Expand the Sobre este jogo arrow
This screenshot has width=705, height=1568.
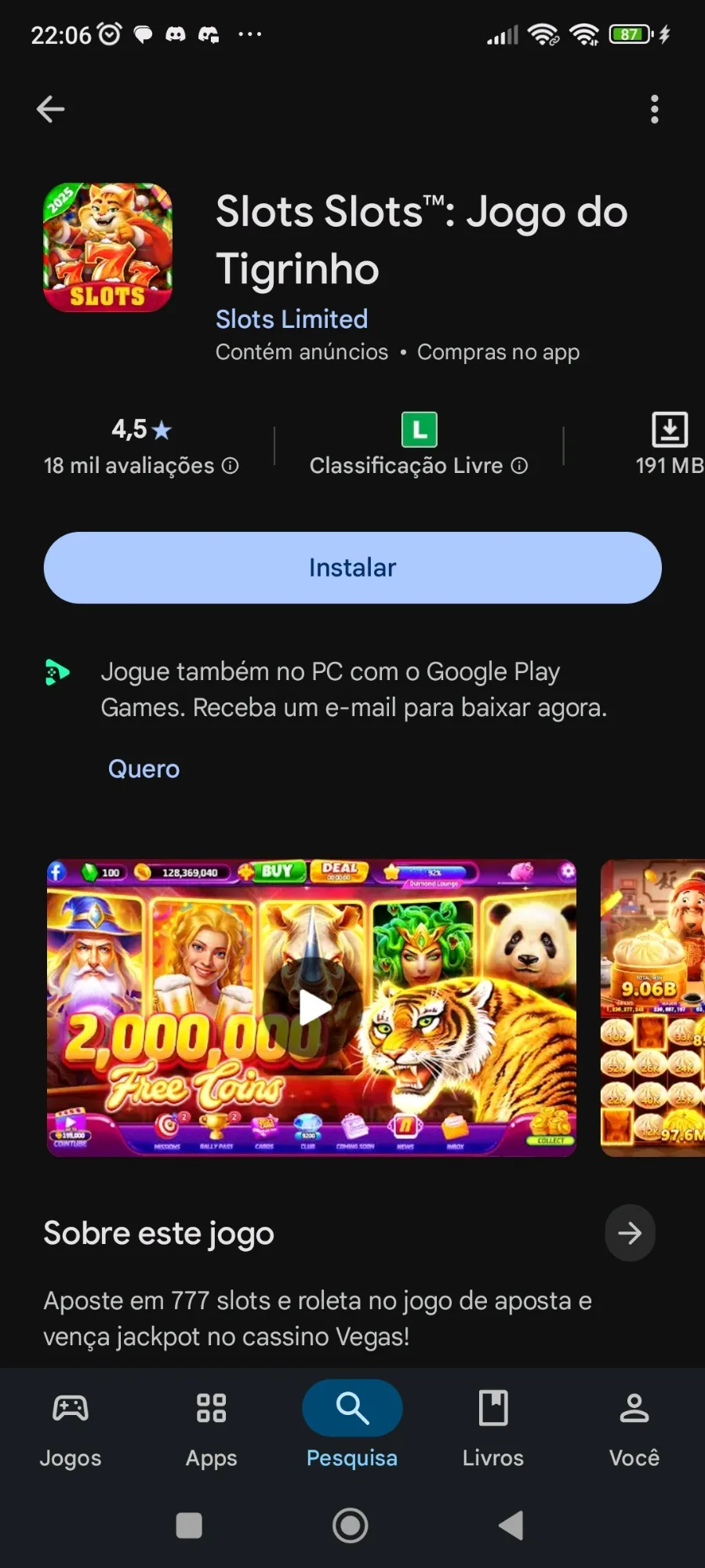tap(630, 1233)
